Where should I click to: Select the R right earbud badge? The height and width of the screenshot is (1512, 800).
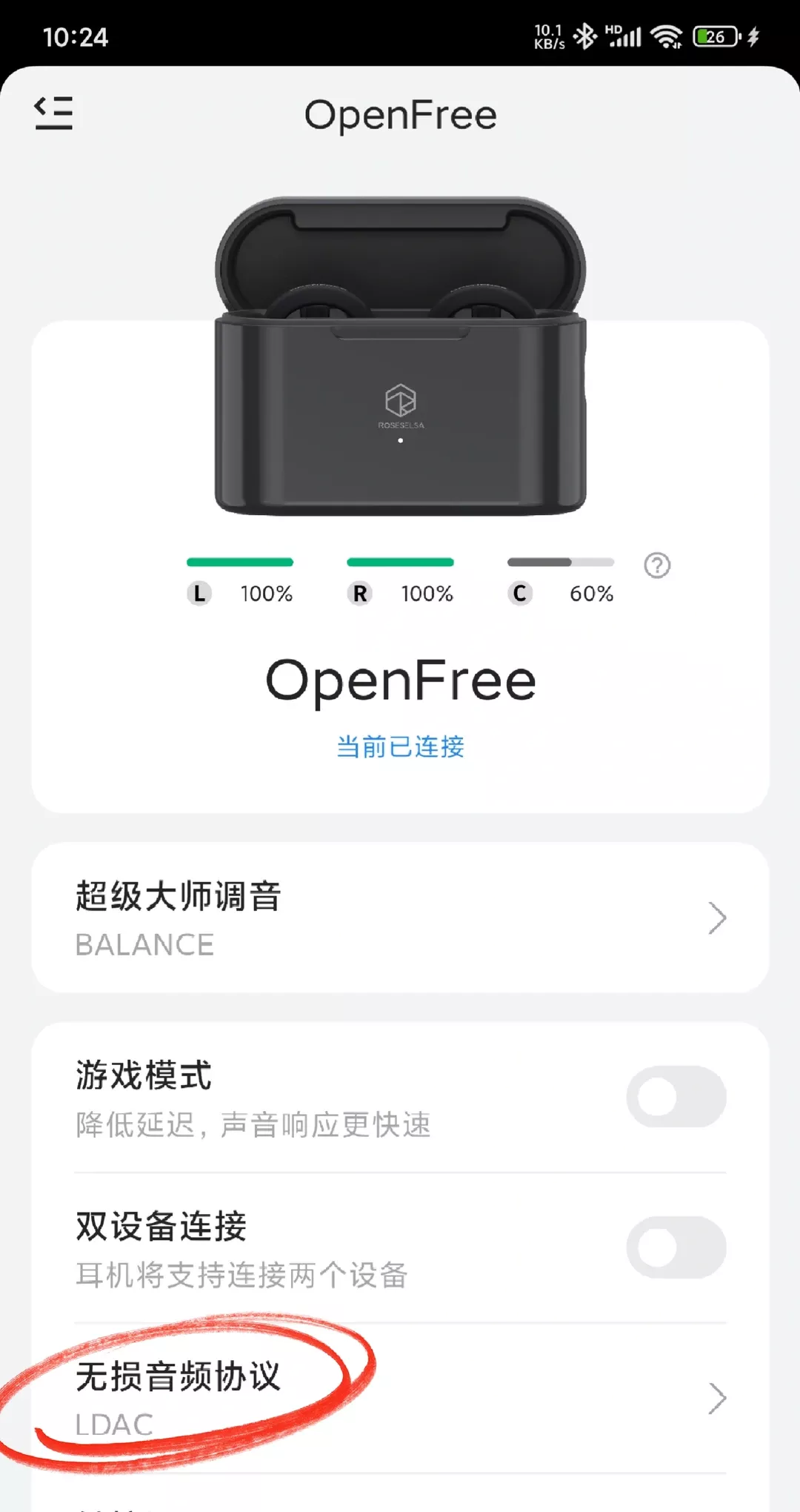click(x=359, y=593)
